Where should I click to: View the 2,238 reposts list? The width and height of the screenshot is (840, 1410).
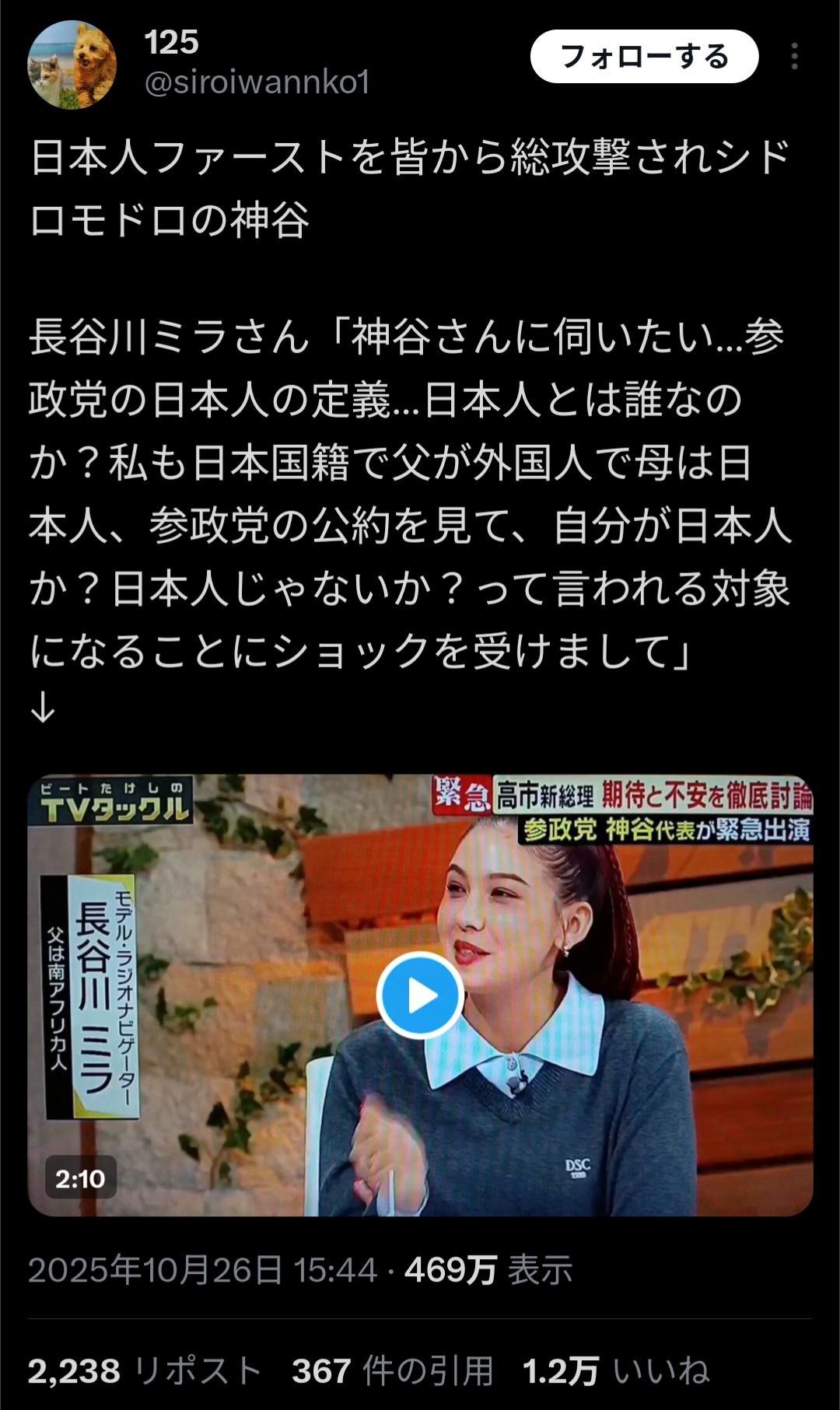tap(144, 1371)
